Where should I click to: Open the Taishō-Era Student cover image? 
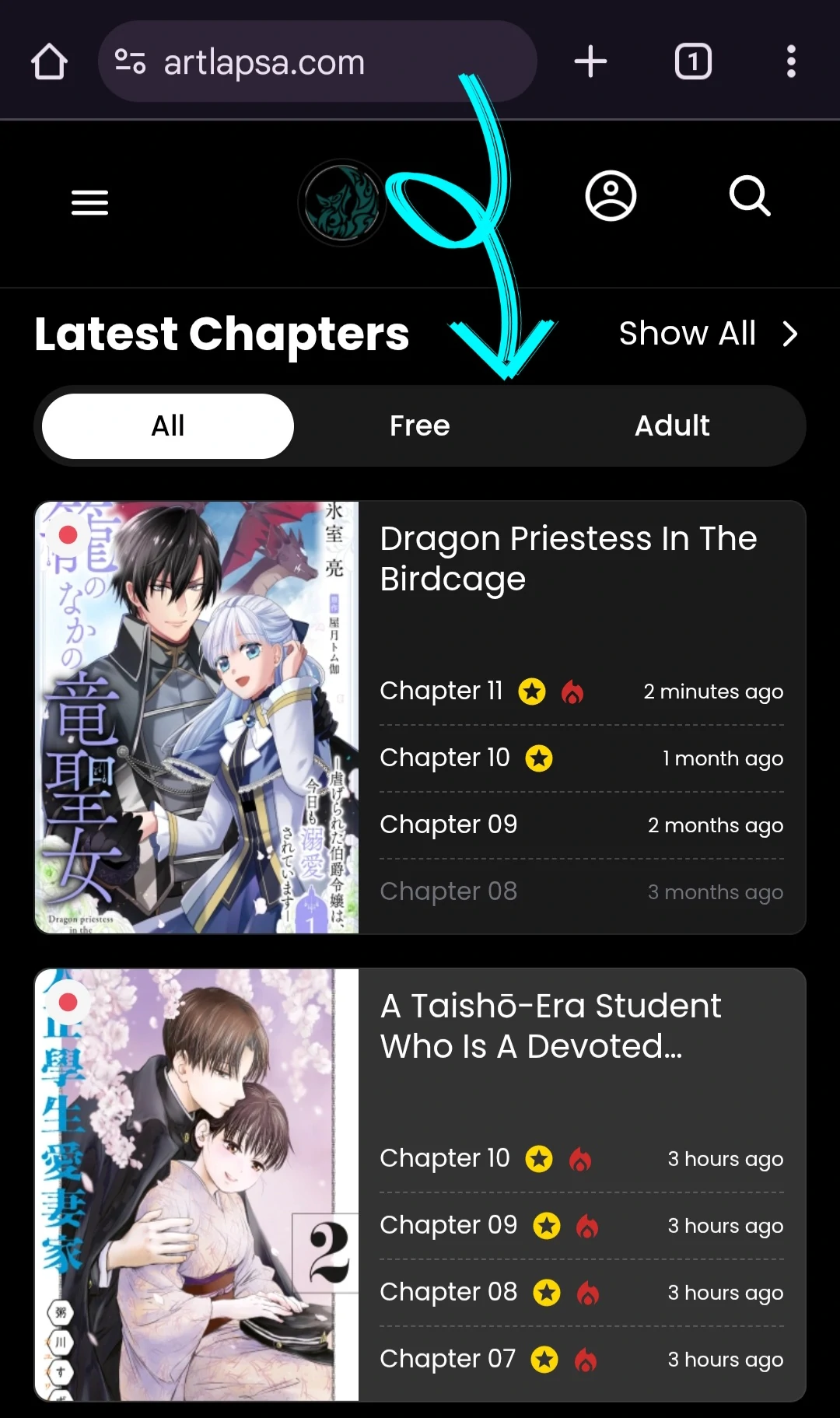click(197, 1184)
